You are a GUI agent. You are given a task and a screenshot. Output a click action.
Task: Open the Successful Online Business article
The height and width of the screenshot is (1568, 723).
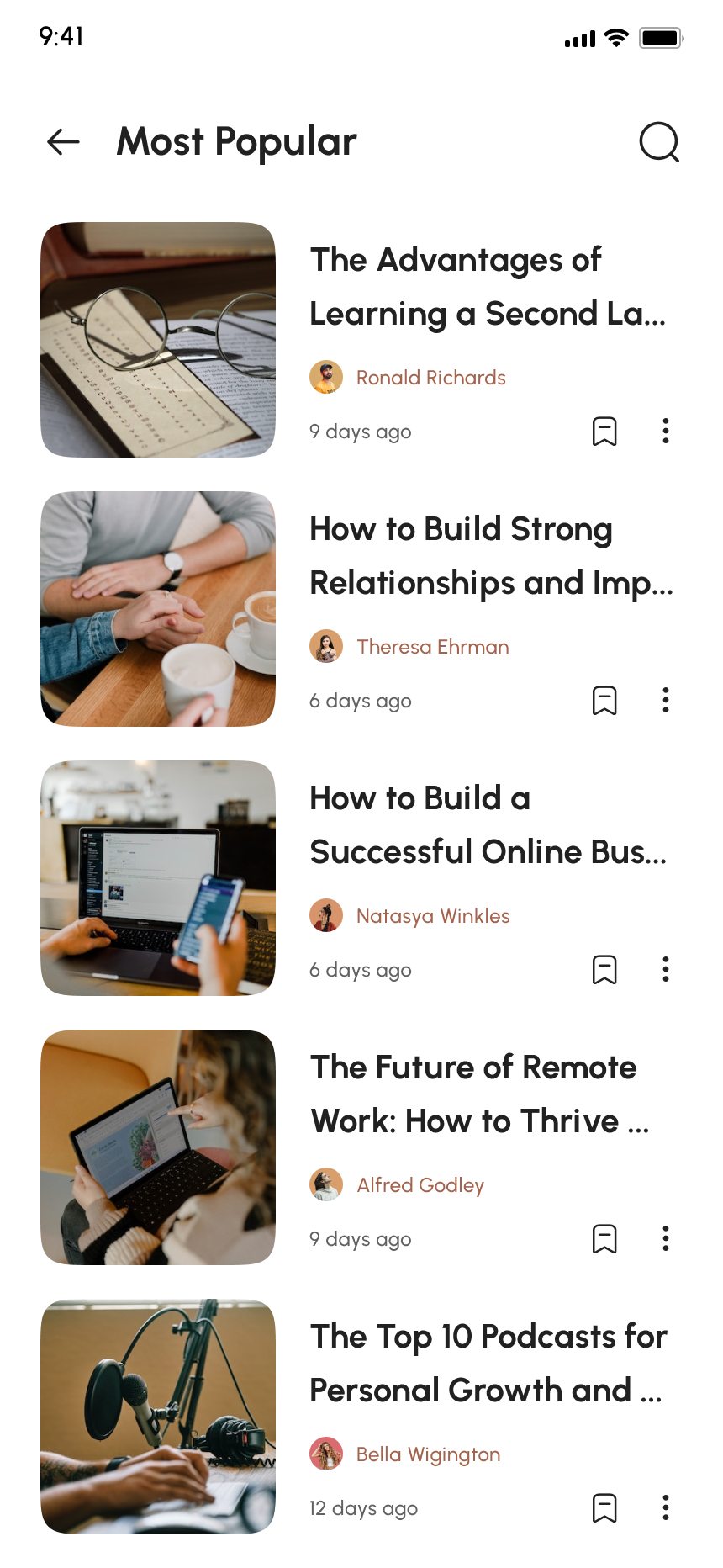coord(488,825)
